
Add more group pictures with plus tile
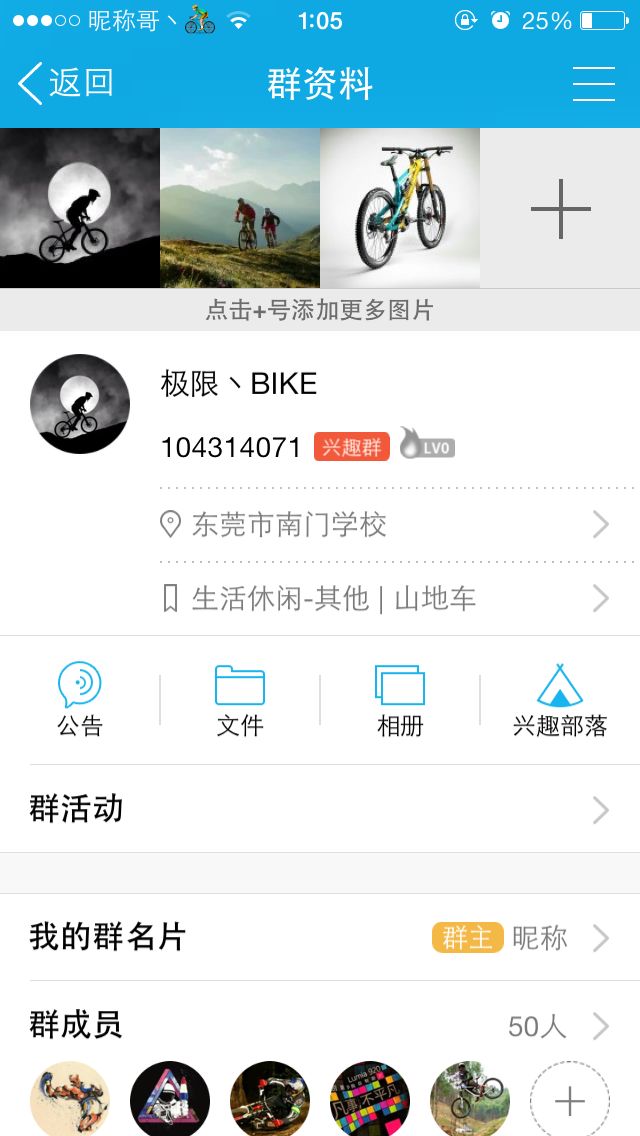(x=560, y=208)
